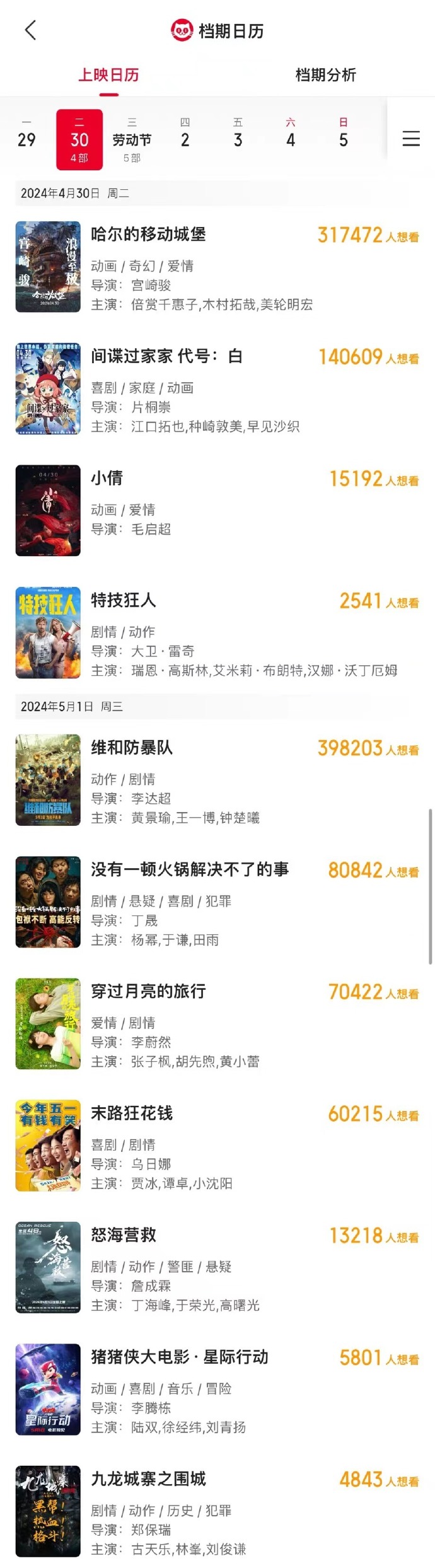Image resolution: width=435 pixels, height=1568 pixels.
Task: View the 维和防暴队 movie page
Action: [x=132, y=748]
